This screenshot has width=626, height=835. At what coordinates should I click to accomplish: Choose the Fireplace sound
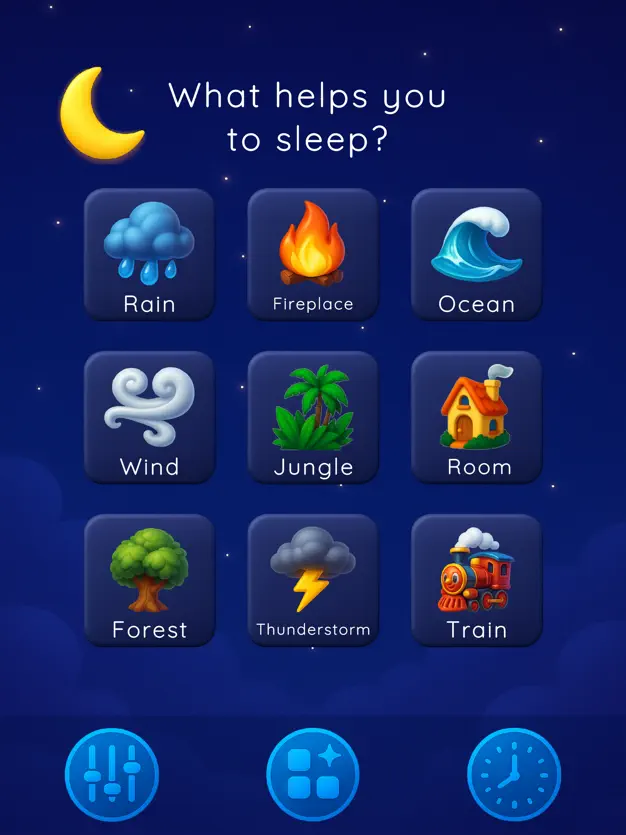pyautogui.click(x=313, y=255)
